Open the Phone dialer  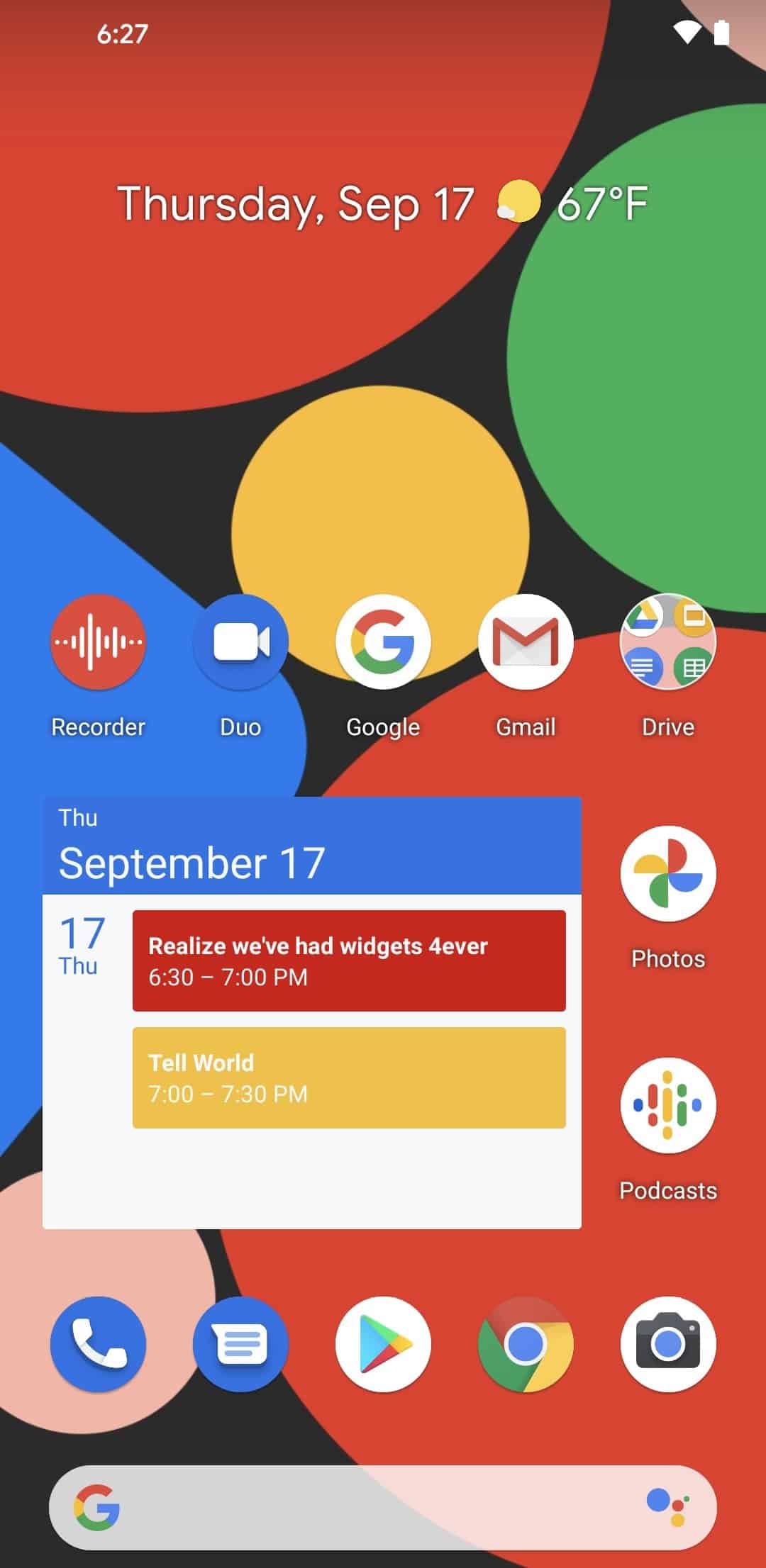(98, 1344)
